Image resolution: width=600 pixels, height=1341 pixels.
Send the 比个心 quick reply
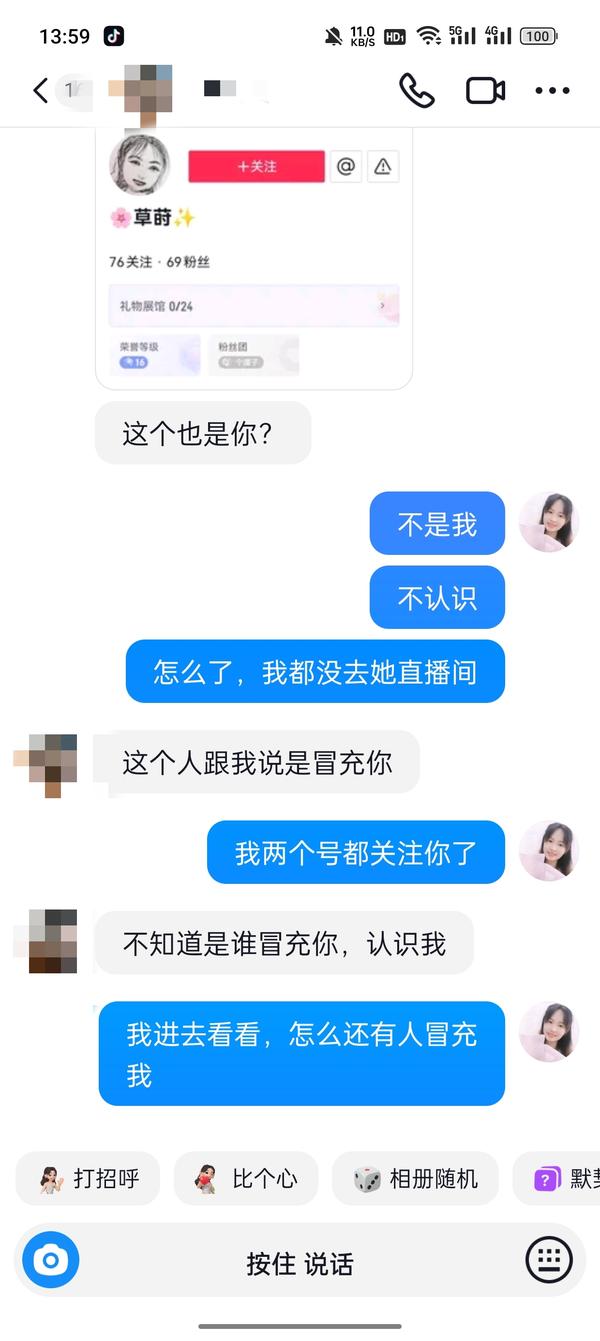[x=246, y=1179]
